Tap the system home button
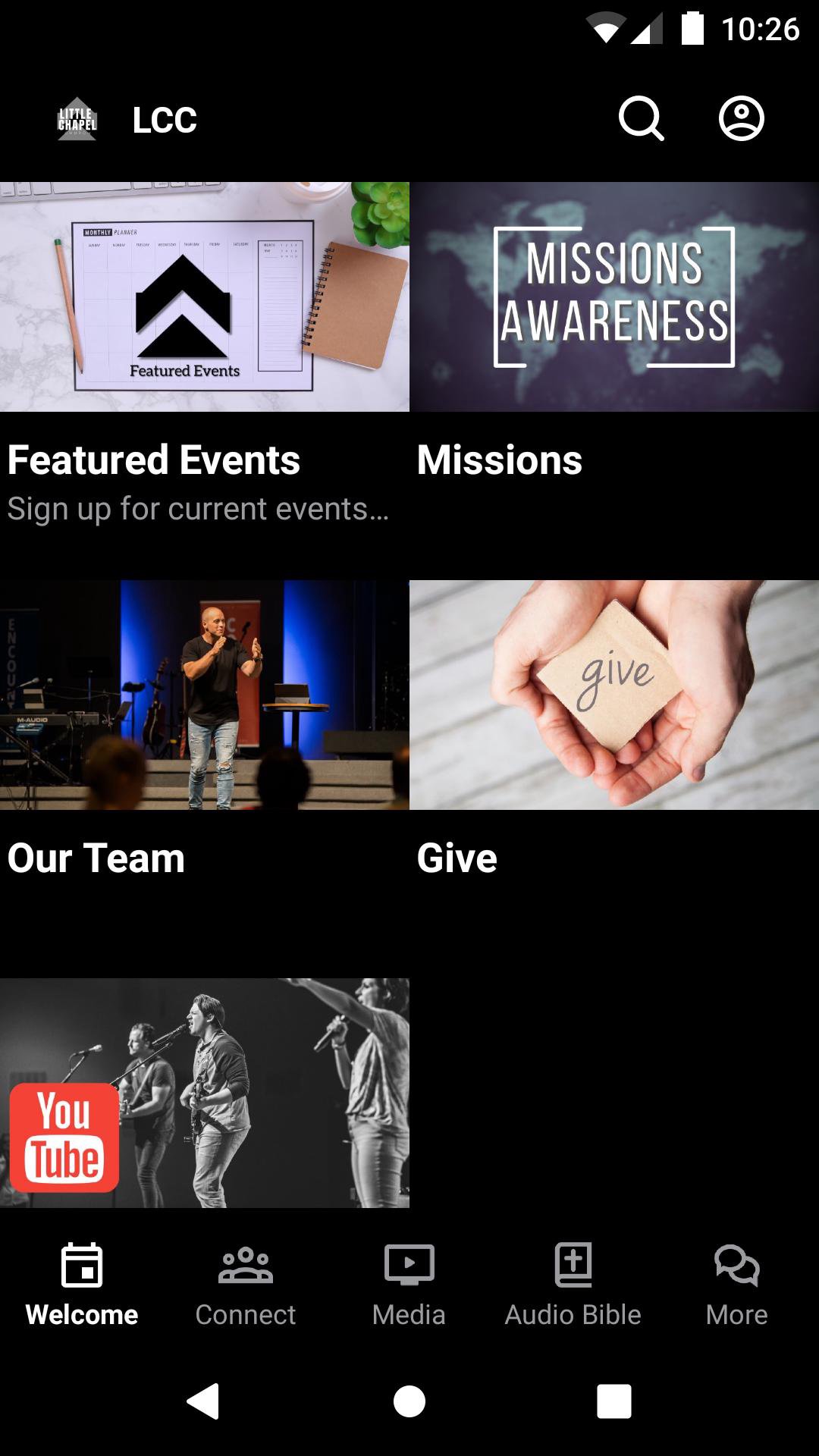The height and width of the screenshot is (1456, 819). coord(409,1401)
